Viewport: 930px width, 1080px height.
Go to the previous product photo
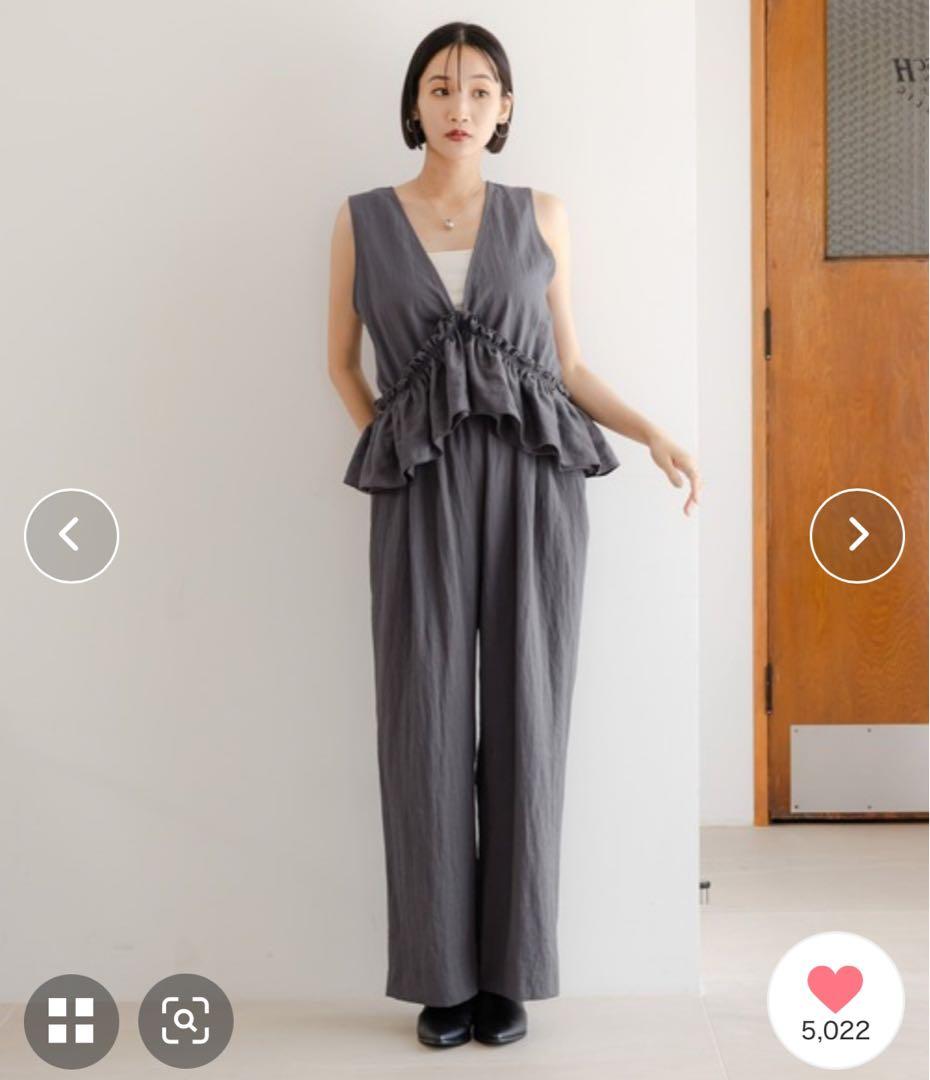coord(71,536)
